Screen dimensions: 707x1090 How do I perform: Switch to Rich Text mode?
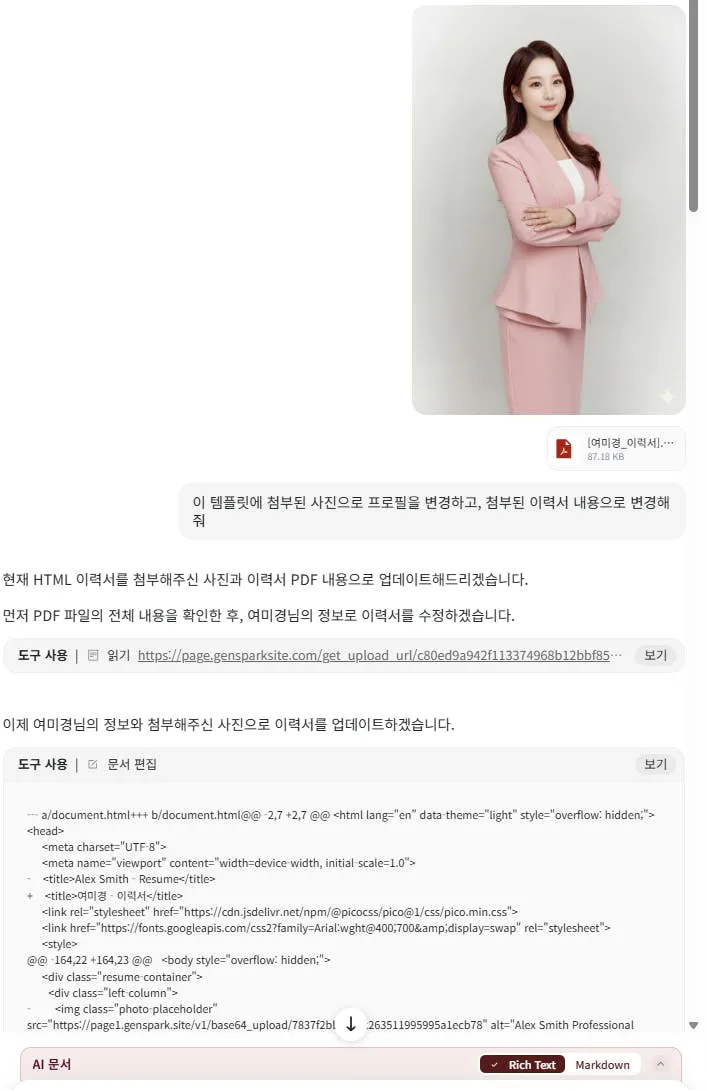522,1065
